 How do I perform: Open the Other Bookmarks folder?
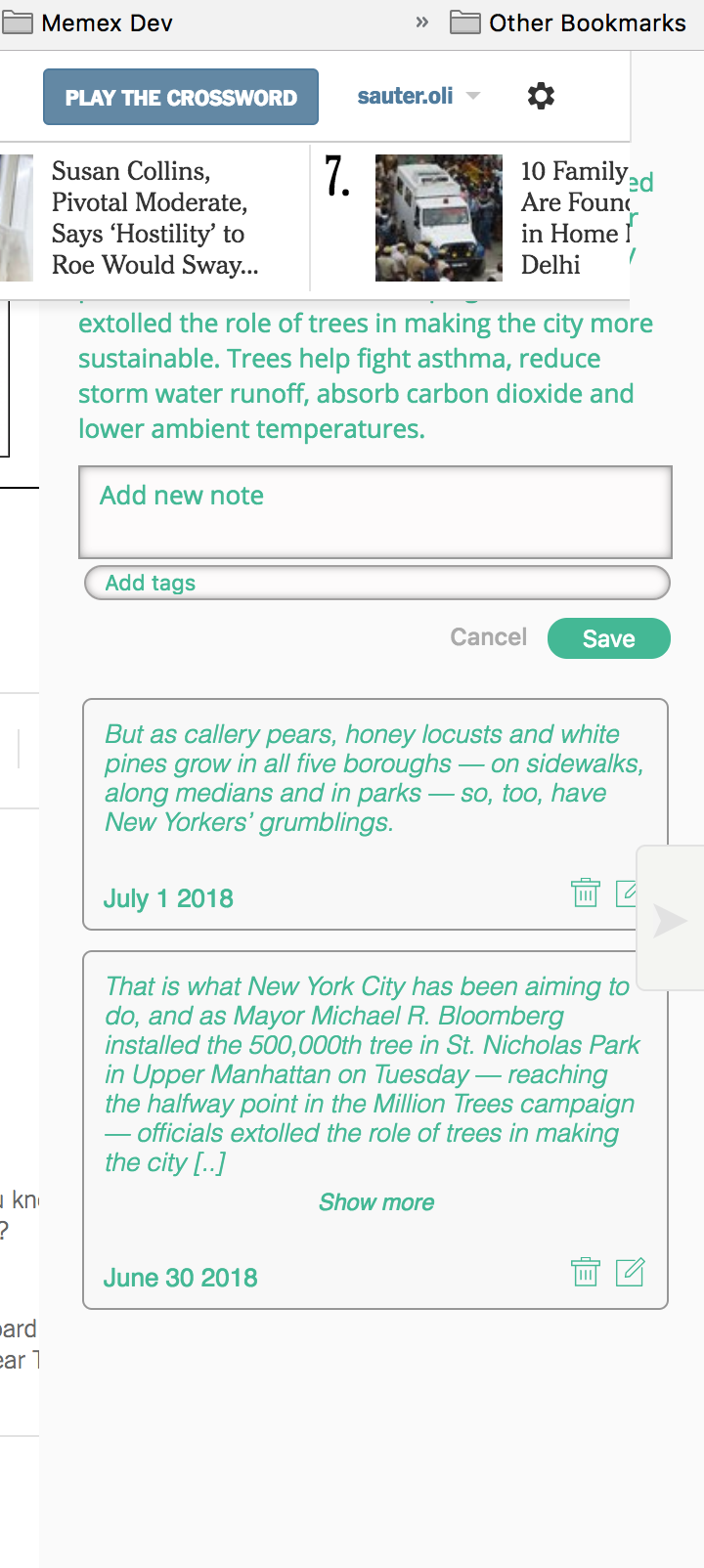click(x=568, y=22)
